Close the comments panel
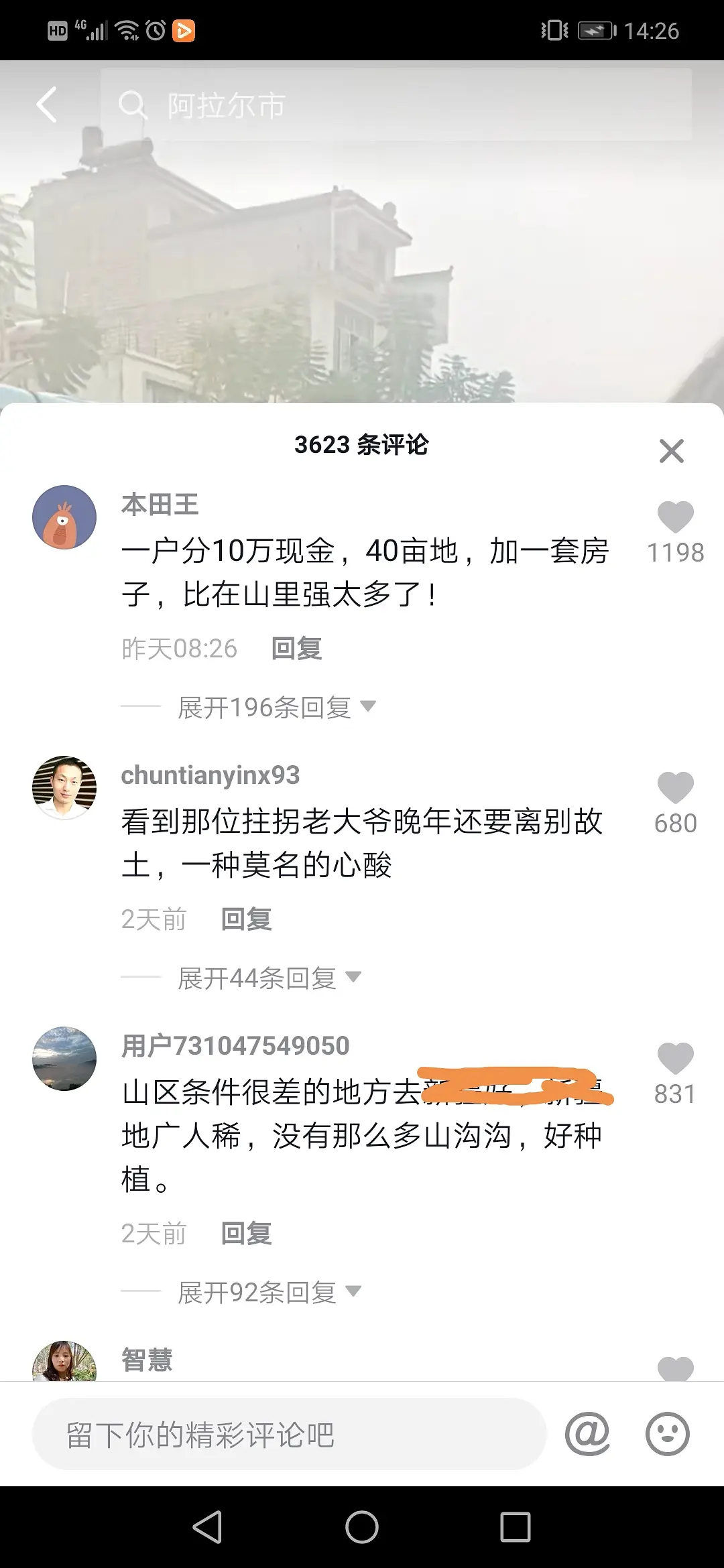 pos(671,451)
